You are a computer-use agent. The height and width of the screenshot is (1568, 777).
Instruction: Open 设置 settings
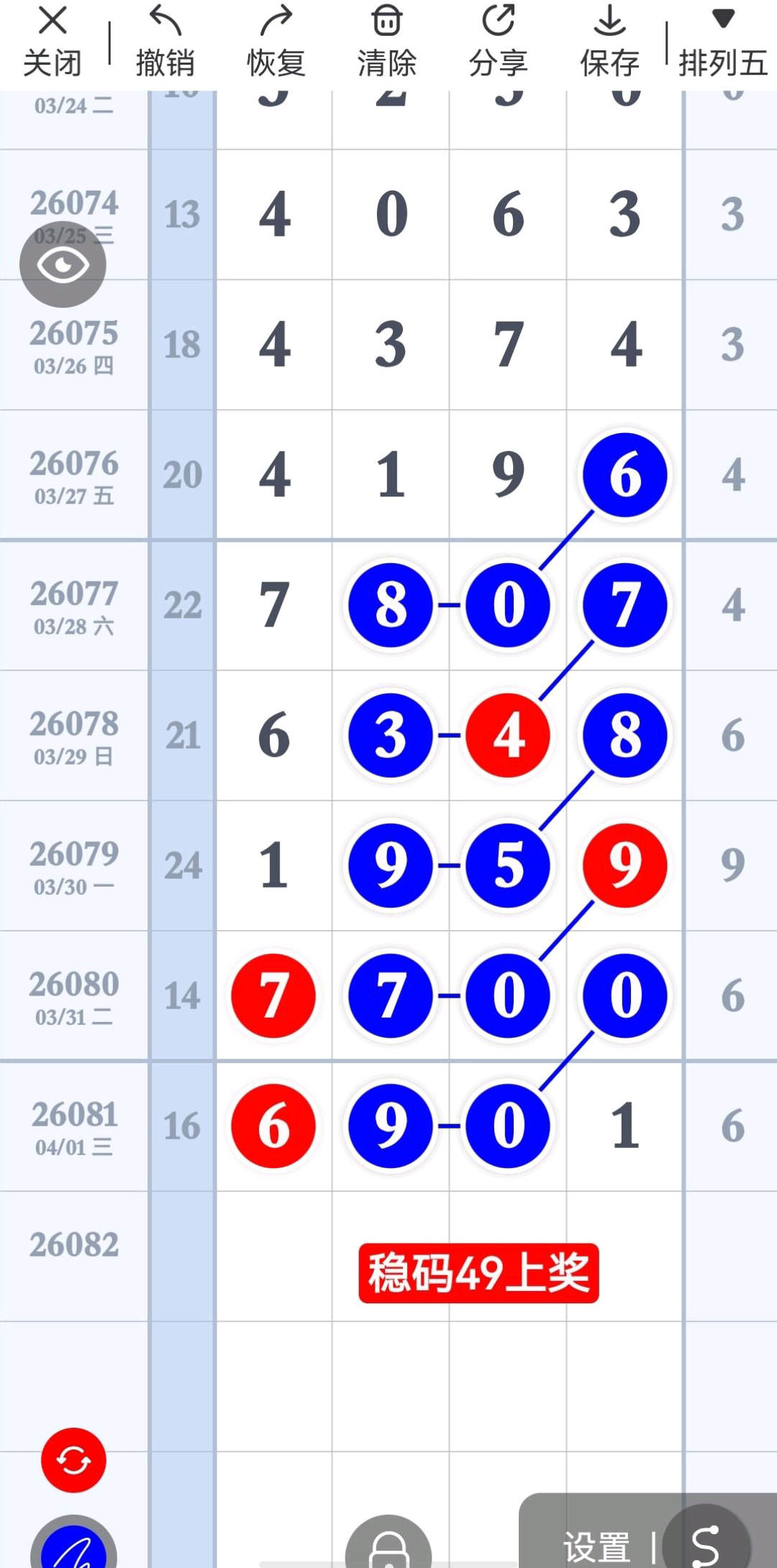[x=596, y=1545]
